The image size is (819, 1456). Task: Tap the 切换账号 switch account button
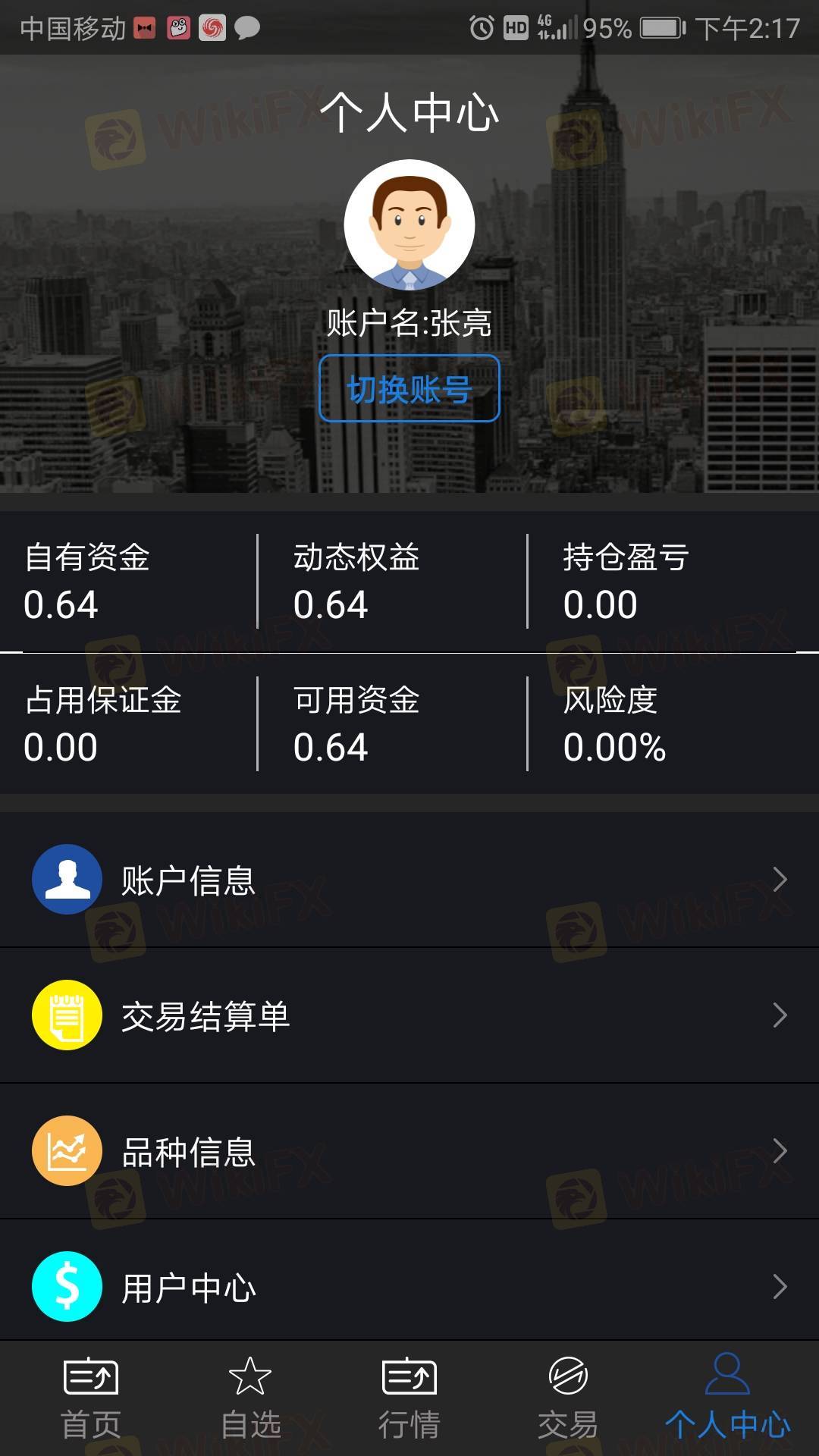pyautogui.click(x=409, y=388)
